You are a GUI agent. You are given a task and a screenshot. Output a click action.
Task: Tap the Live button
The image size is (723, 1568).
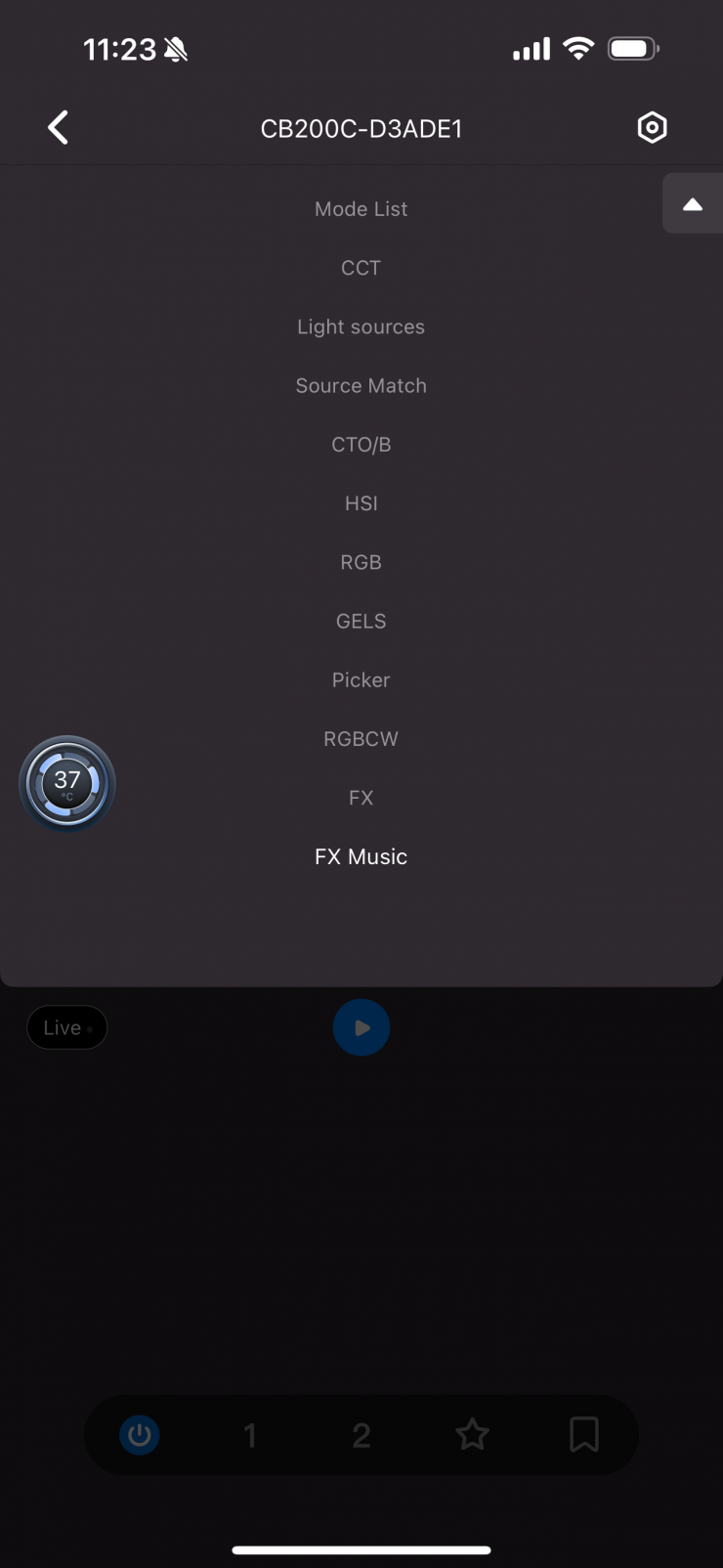coord(66,1027)
